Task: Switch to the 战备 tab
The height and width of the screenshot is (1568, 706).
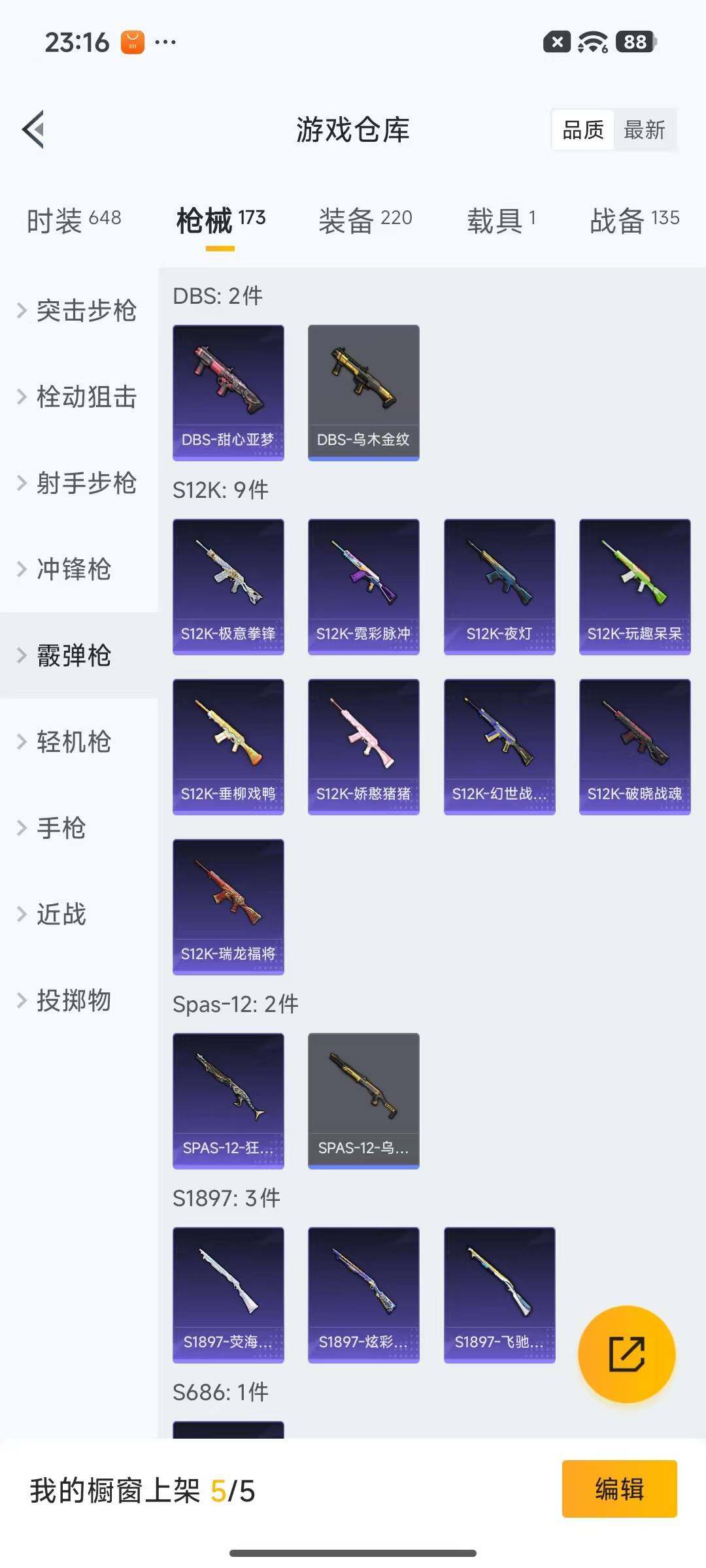Action: coord(634,220)
